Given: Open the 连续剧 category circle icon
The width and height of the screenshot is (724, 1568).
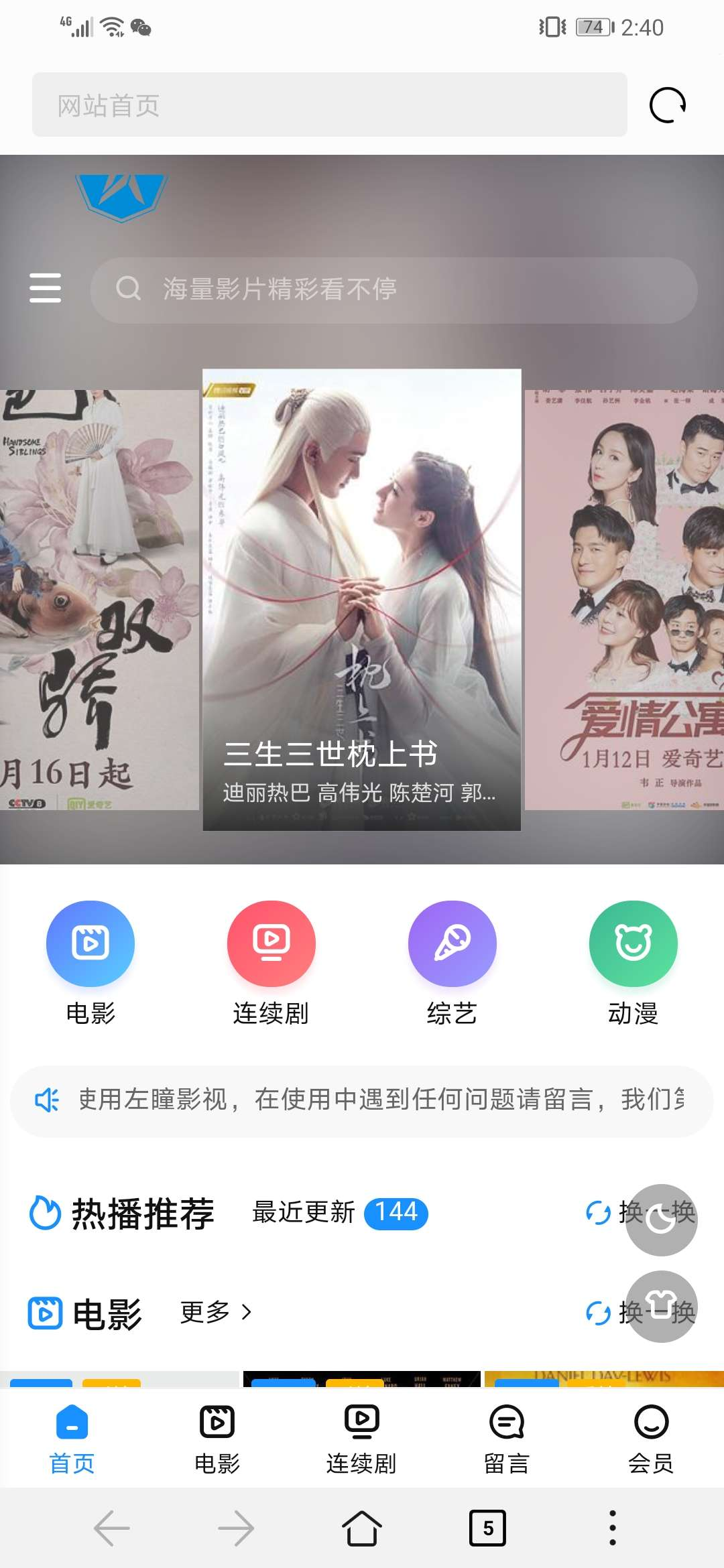Looking at the screenshot, I should tap(271, 943).
